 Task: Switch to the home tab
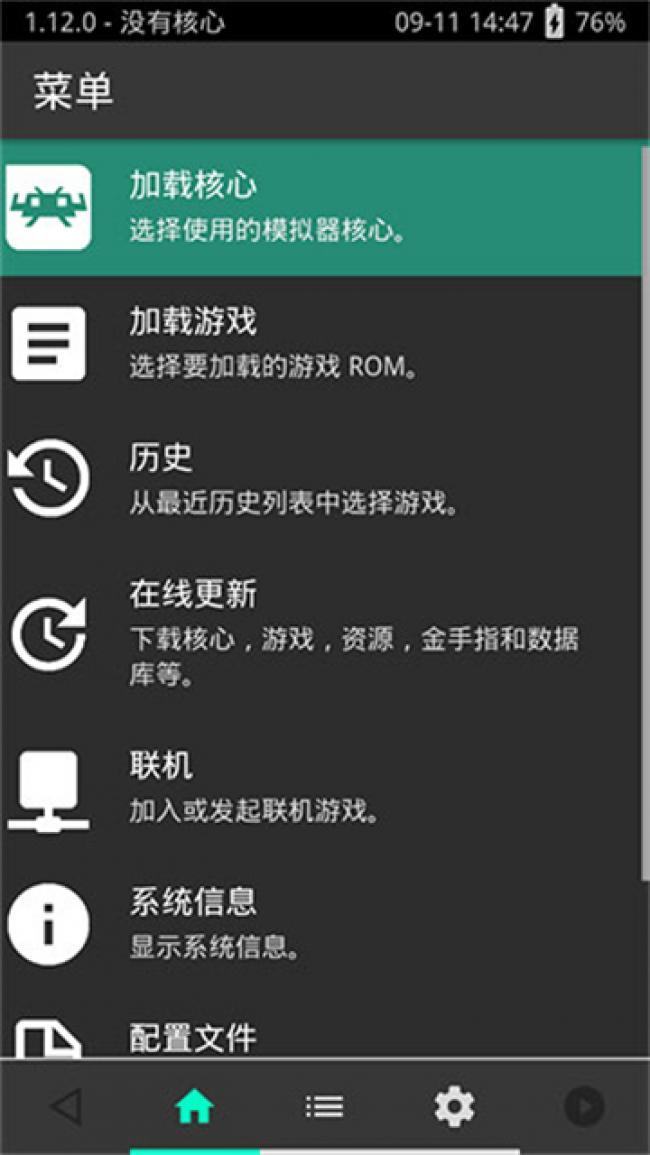click(195, 1106)
